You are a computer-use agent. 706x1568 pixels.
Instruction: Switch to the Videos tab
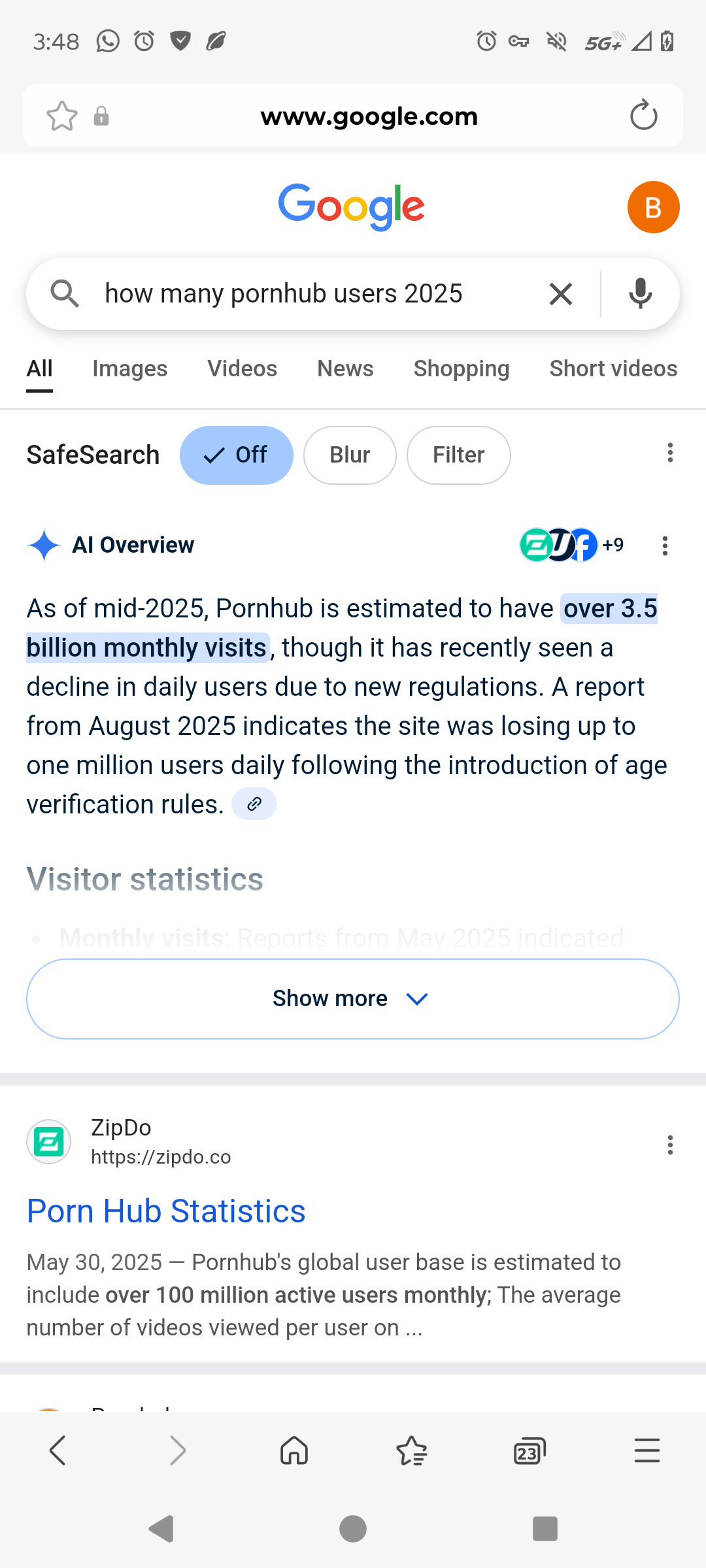(243, 369)
